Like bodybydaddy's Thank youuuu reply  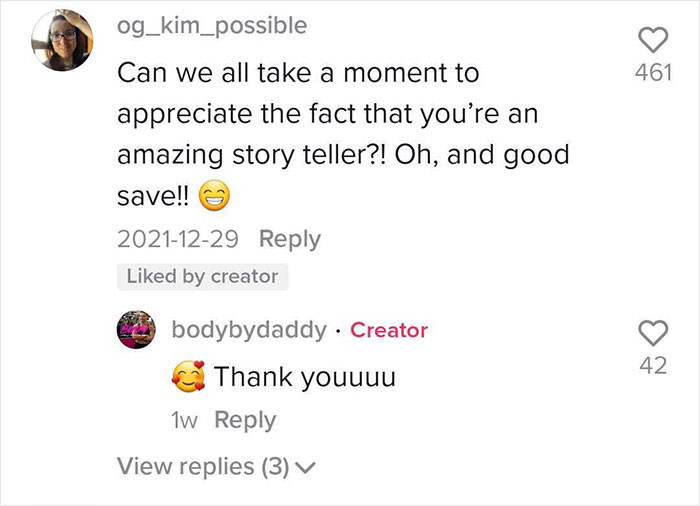pos(653,333)
